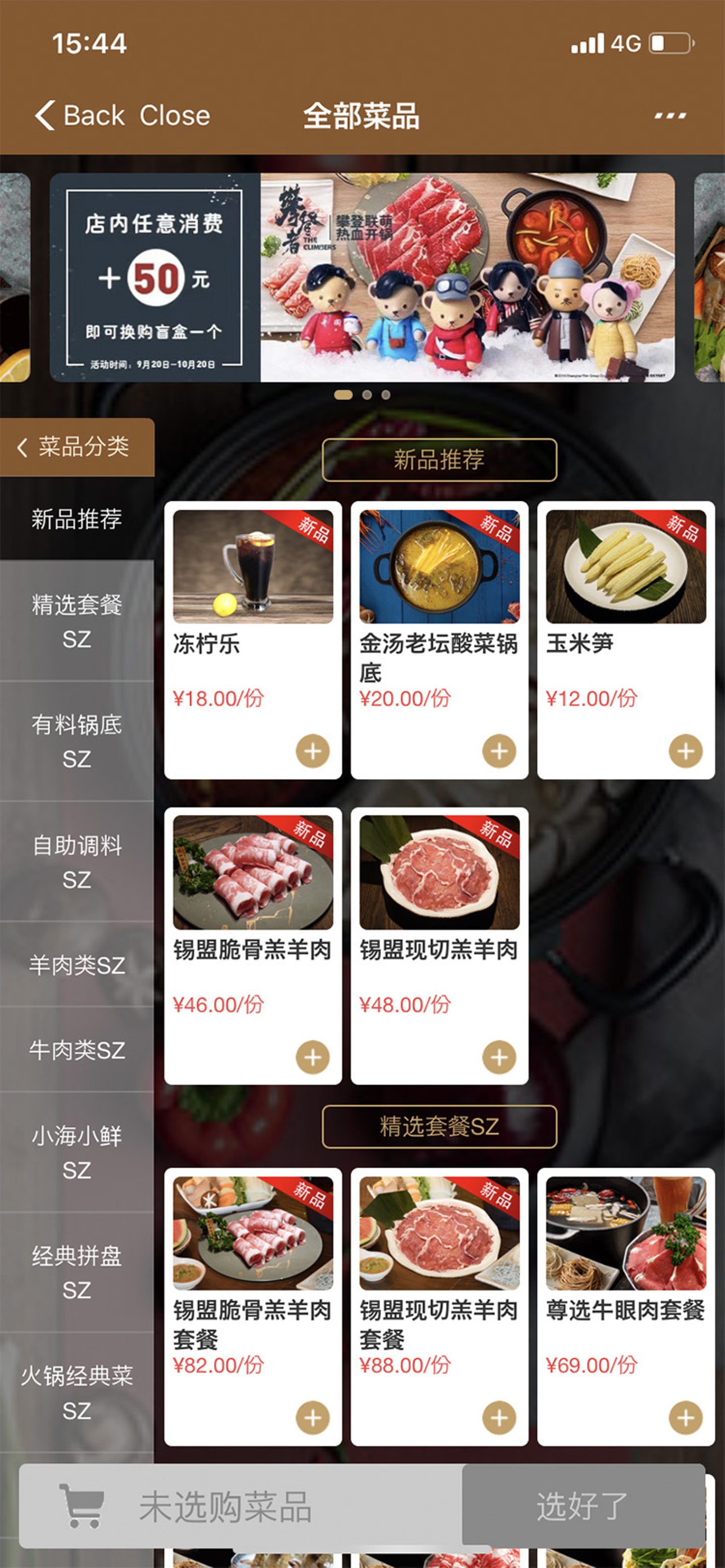Add 锡盟脆骨羔羊肉 ¥46 to the cart
725x1568 pixels.
[x=313, y=1057]
